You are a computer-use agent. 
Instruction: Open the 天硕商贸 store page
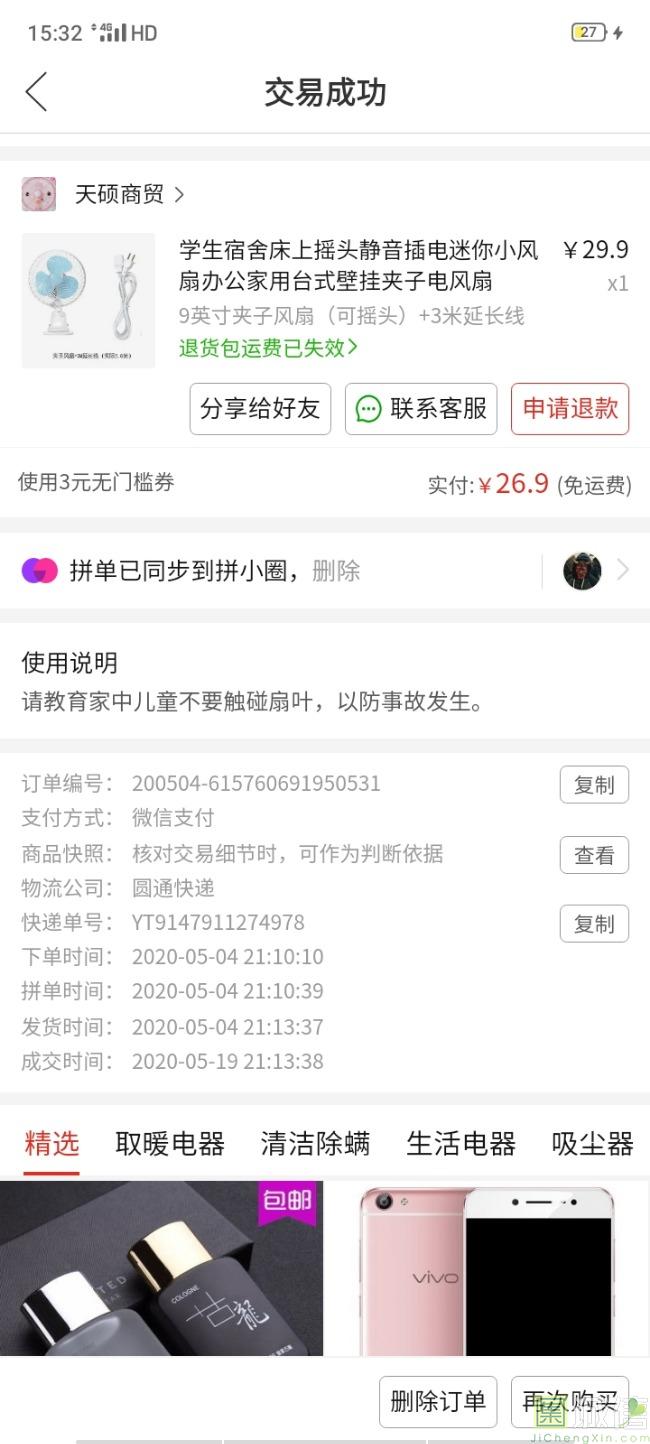[x=120, y=194]
